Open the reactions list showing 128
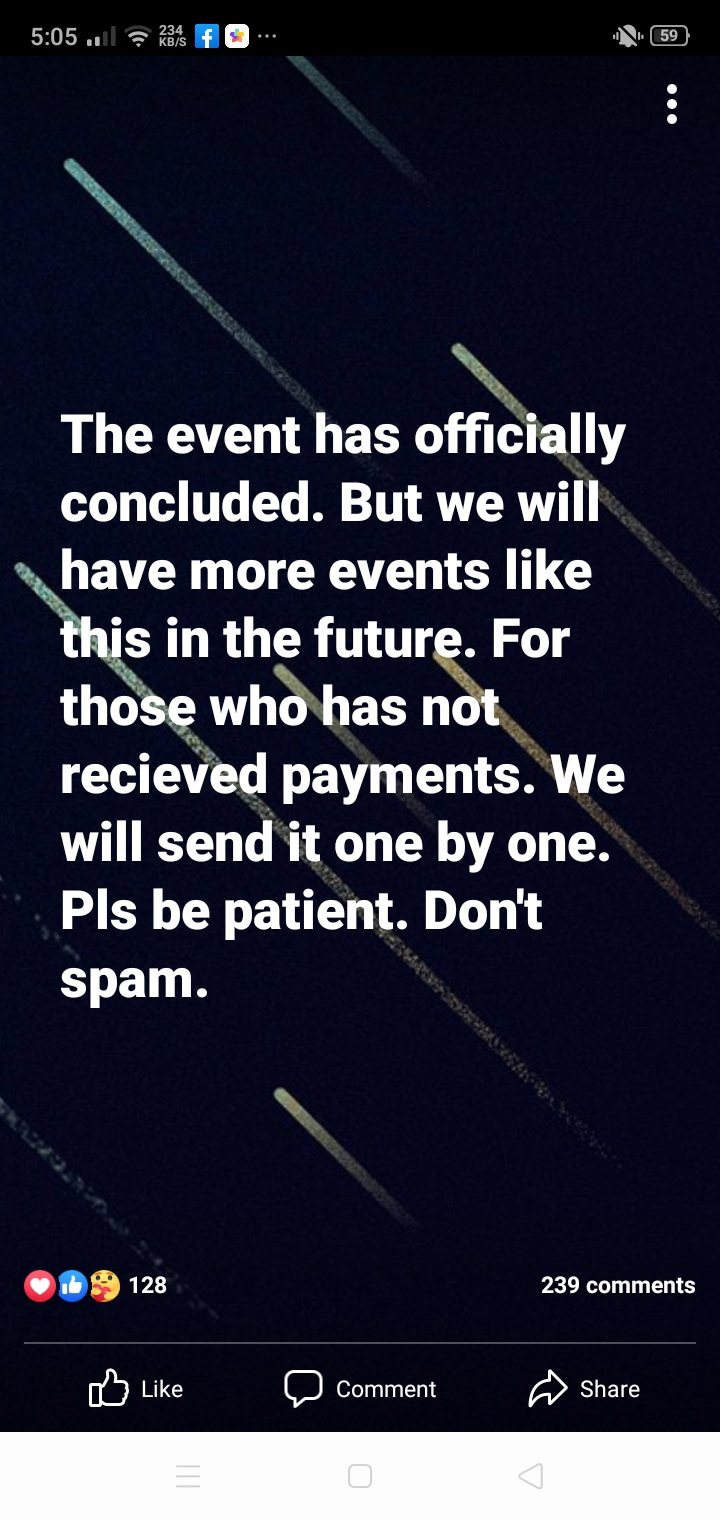 (x=96, y=1285)
